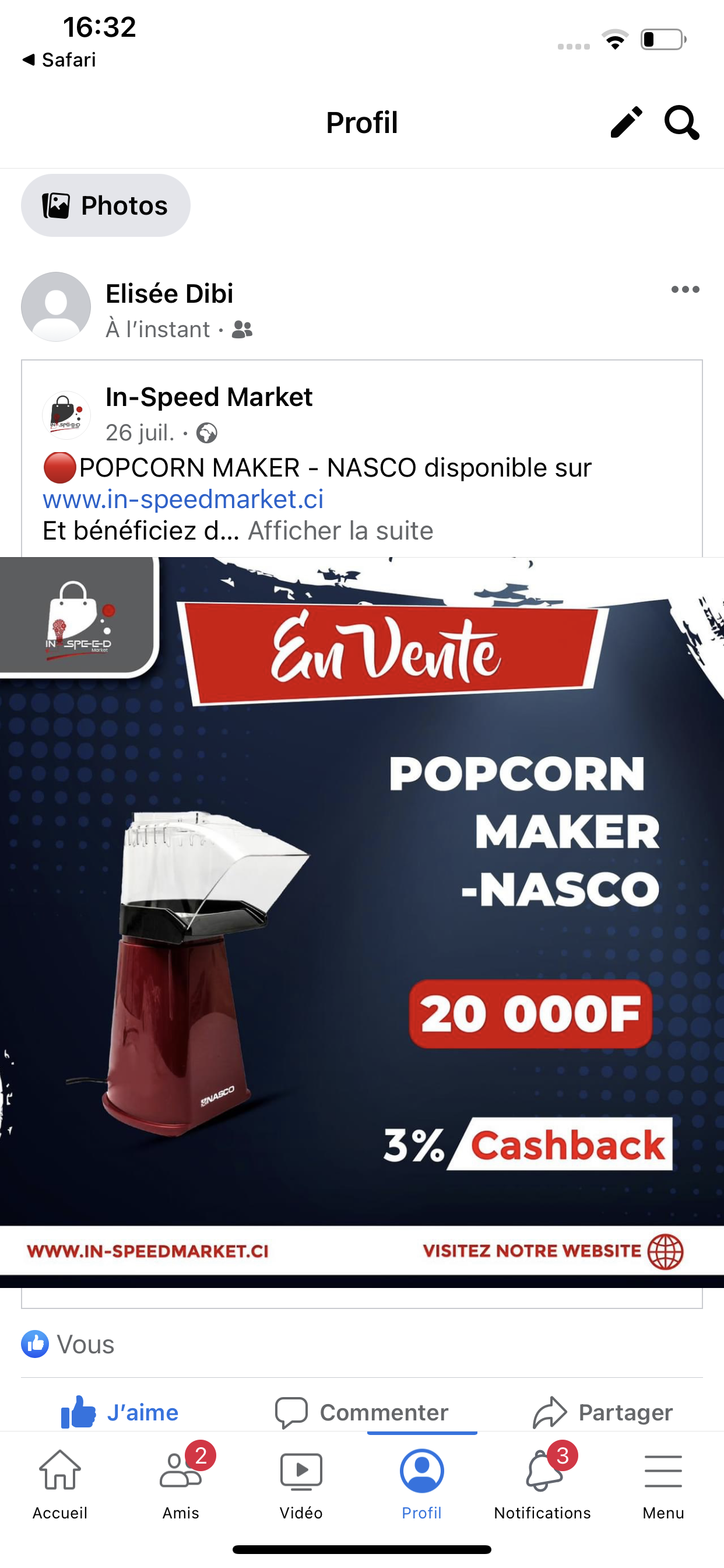Viewport: 724px width, 1568px height.
Task: Go to the Accueil tab
Action: tap(59, 1484)
